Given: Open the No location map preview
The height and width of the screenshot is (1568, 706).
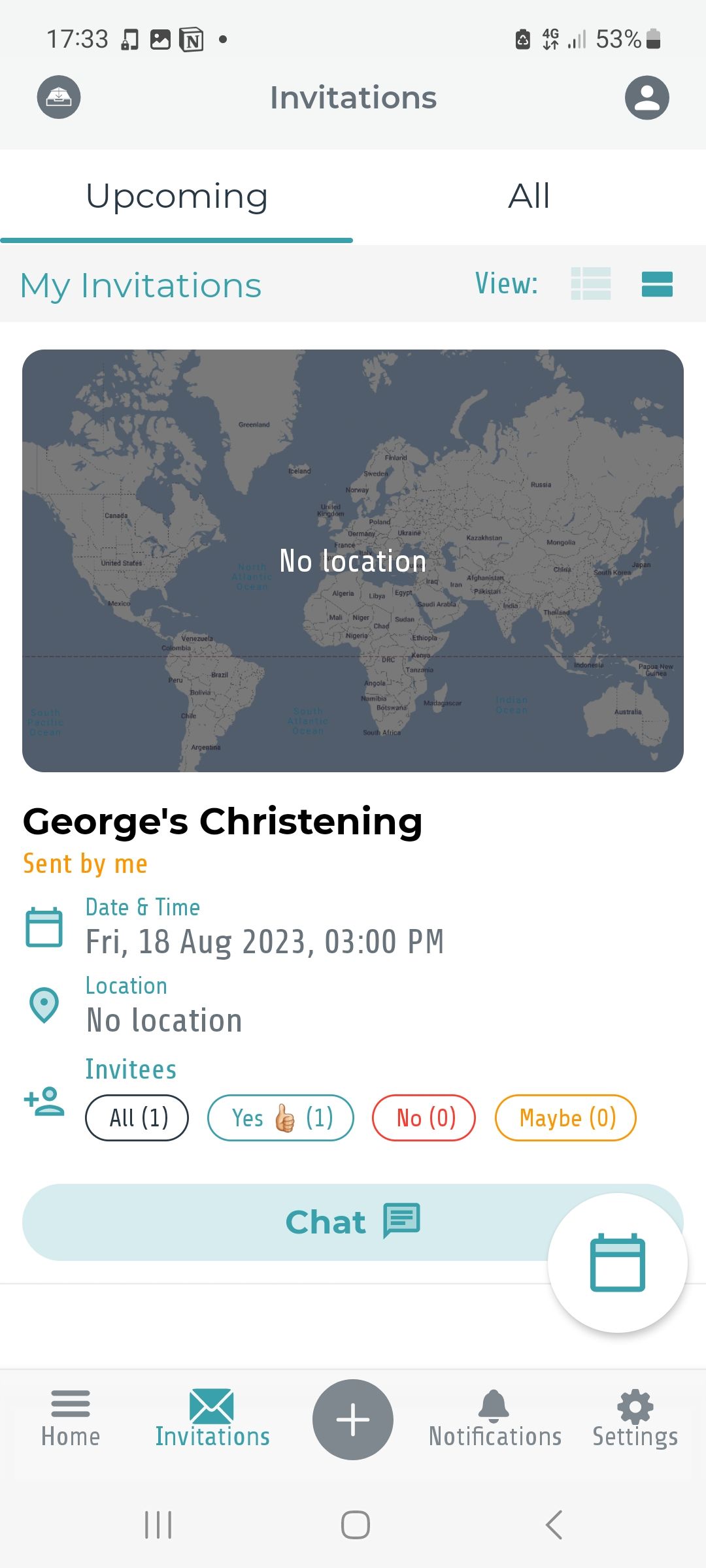Looking at the screenshot, I should pyautogui.click(x=353, y=561).
